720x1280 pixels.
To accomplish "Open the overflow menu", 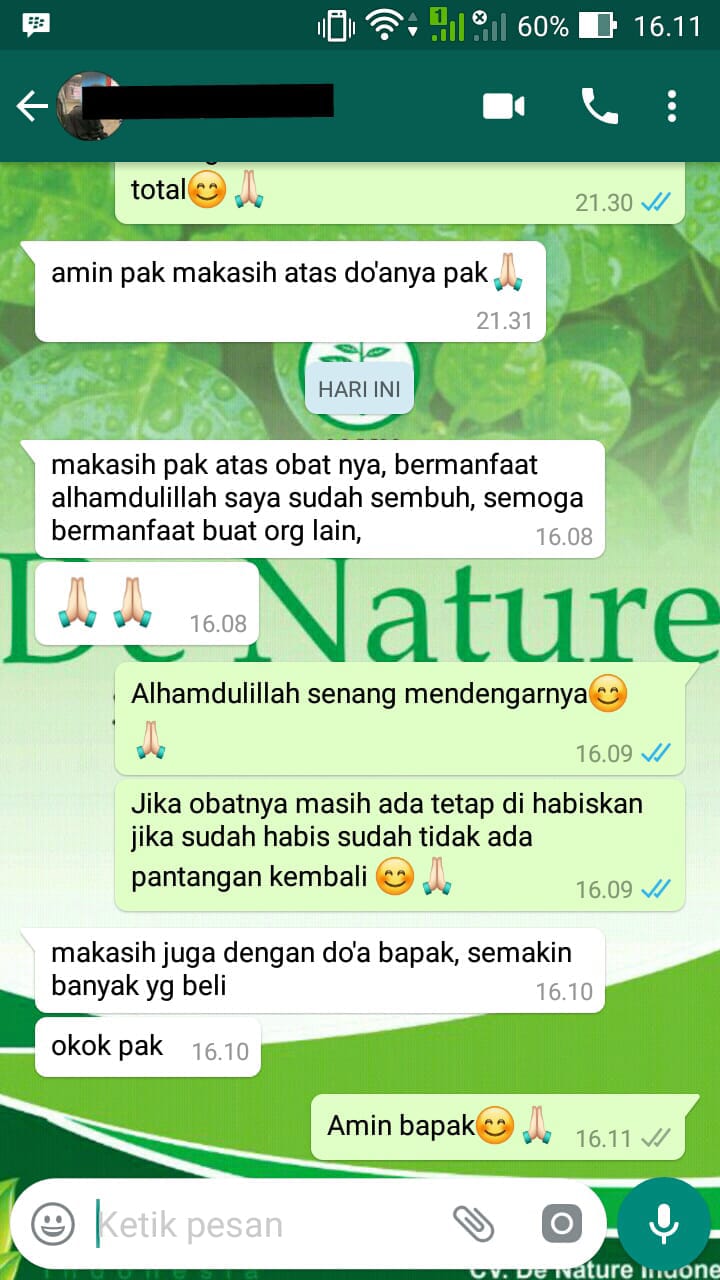I will click(x=672, y=106).
